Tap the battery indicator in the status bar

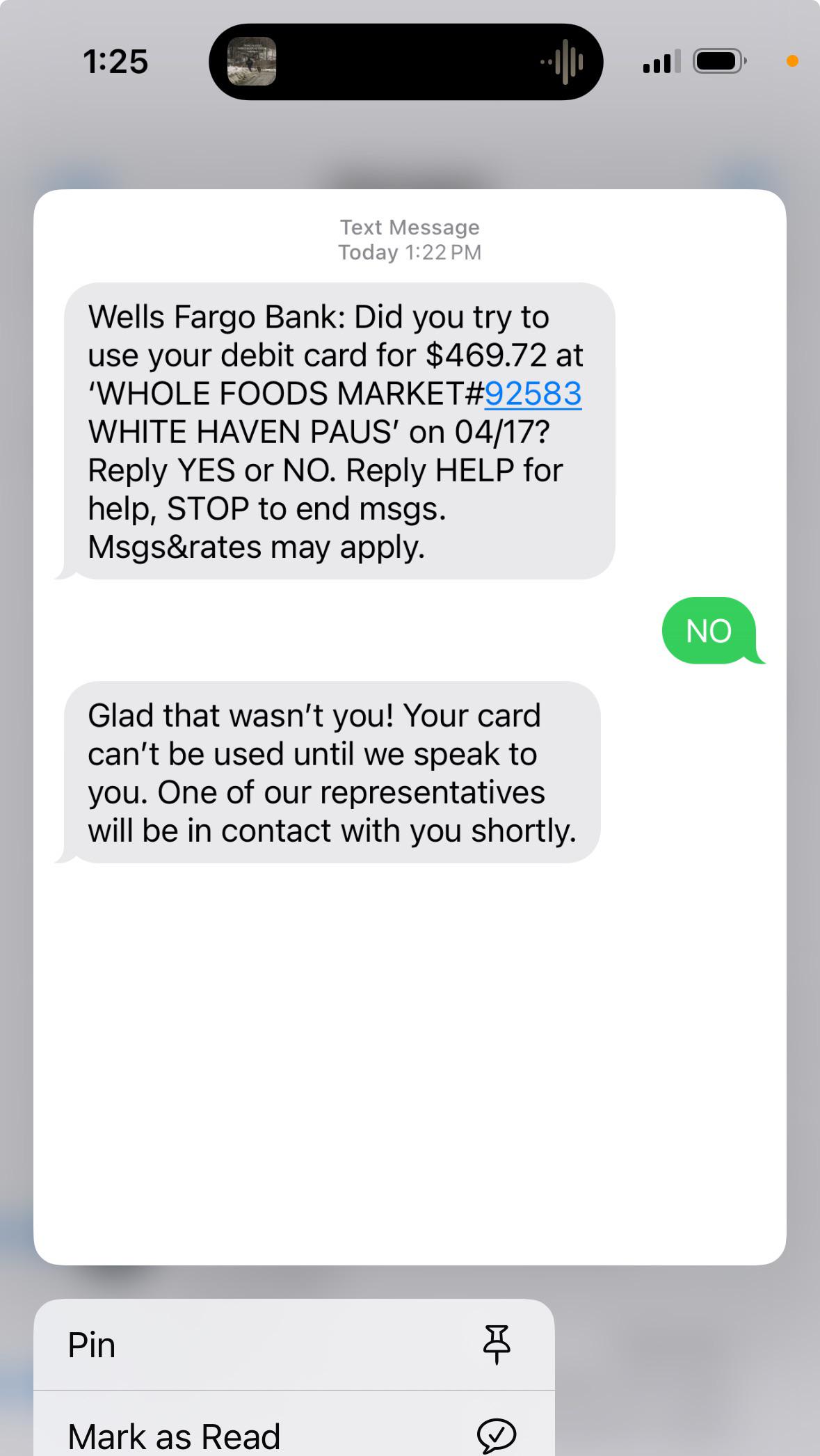click(x=718, y=61)
